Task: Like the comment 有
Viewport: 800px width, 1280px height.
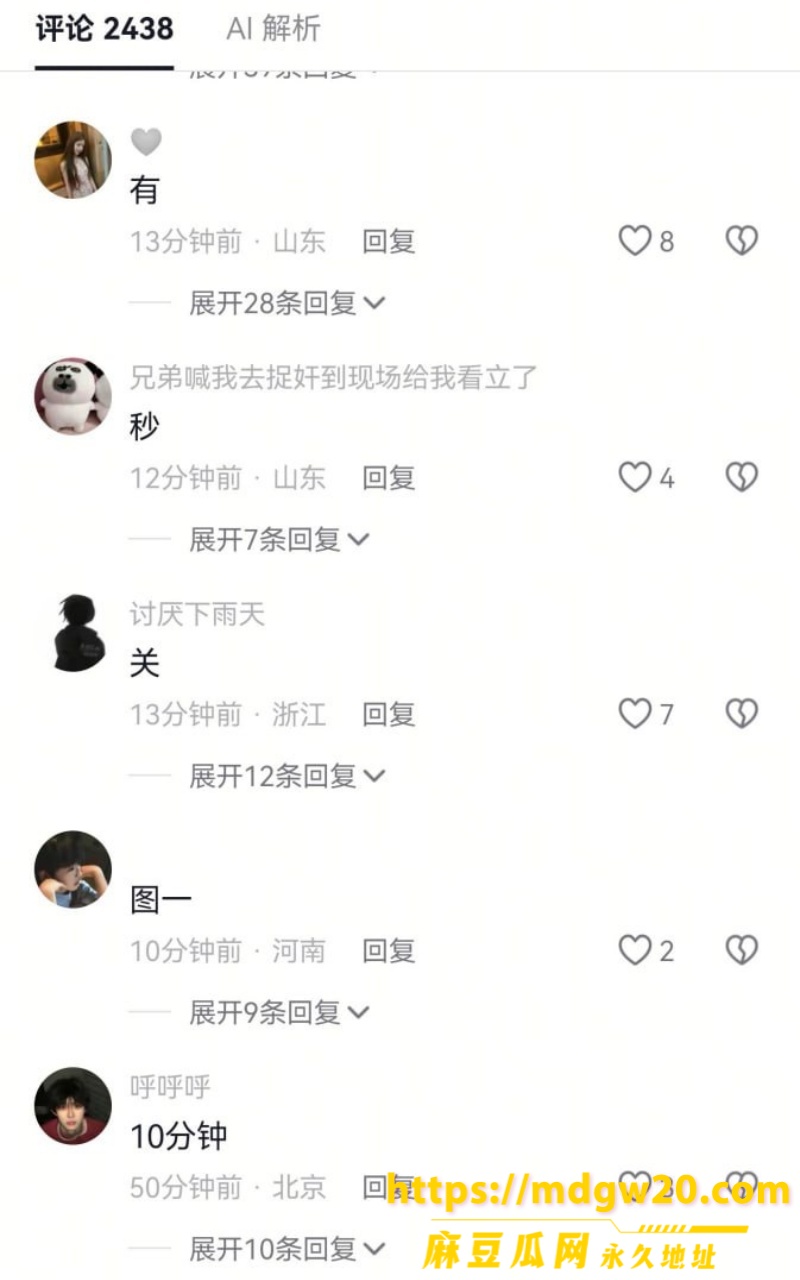Action: [x=635, y=241]
